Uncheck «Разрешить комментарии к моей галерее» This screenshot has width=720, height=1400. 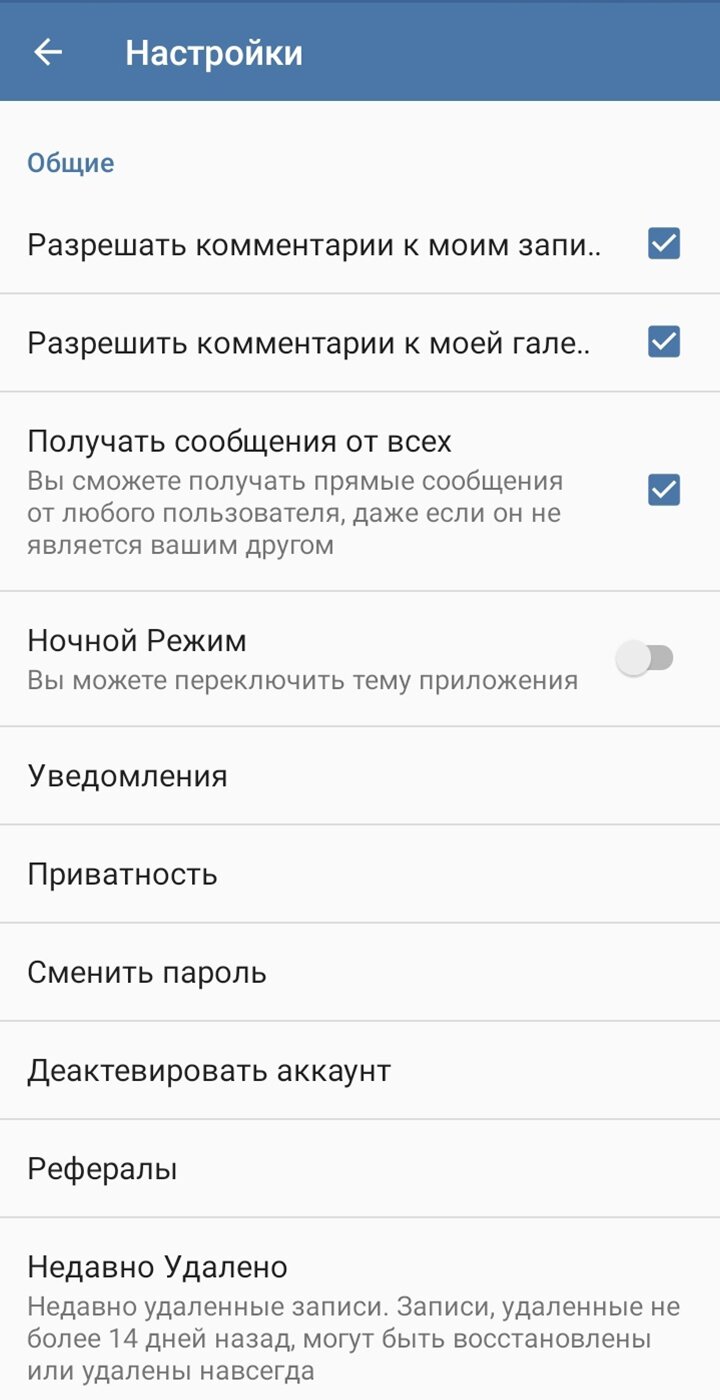click(x=663, y=342)
